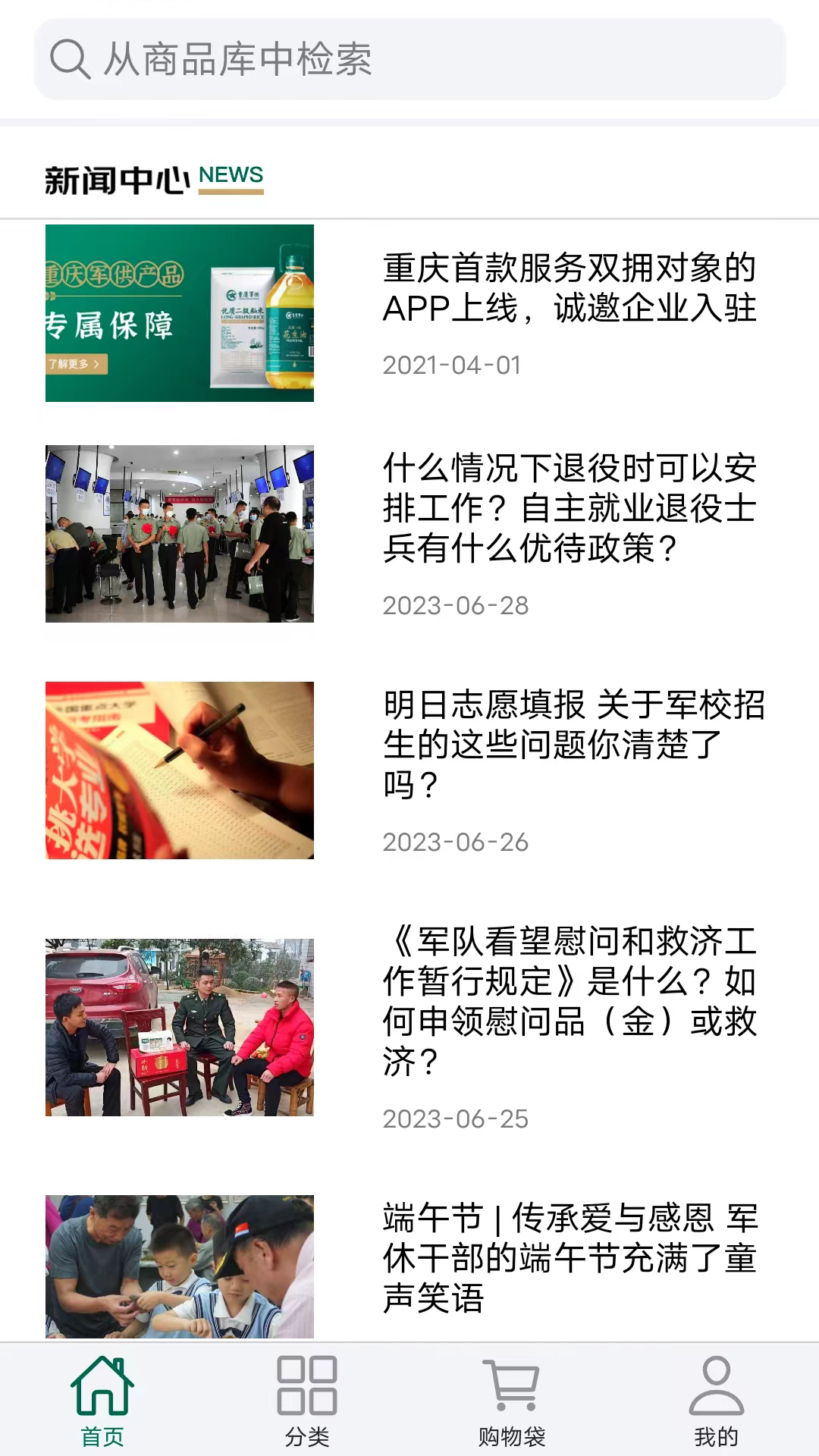
Task: Open 端午节 传承爱与感恩 news article
Action: (569, 1257)
